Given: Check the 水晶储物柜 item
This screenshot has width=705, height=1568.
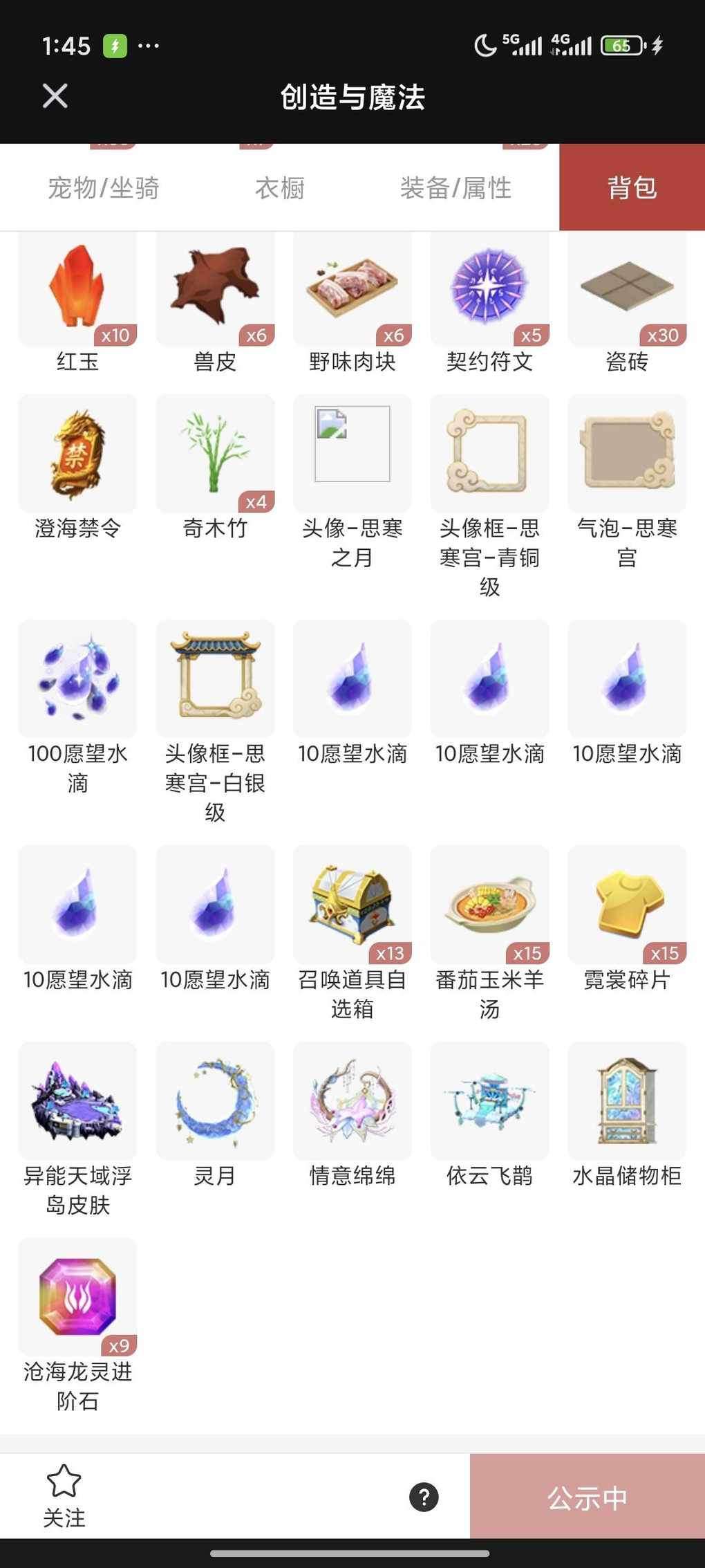Looking at the screenshot, I should pyautogui.click(x=627, y=1101).
